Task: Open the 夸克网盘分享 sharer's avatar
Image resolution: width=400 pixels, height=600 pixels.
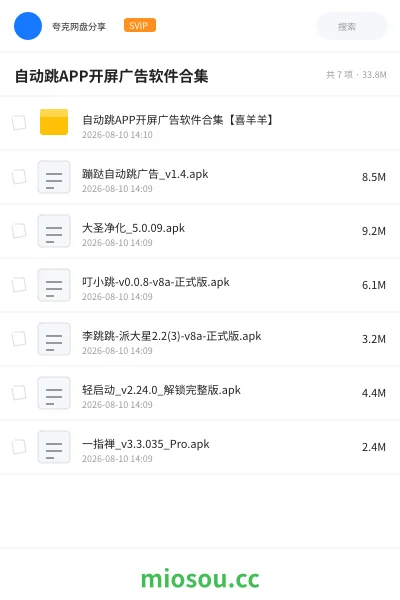Action: coord(28,26)
